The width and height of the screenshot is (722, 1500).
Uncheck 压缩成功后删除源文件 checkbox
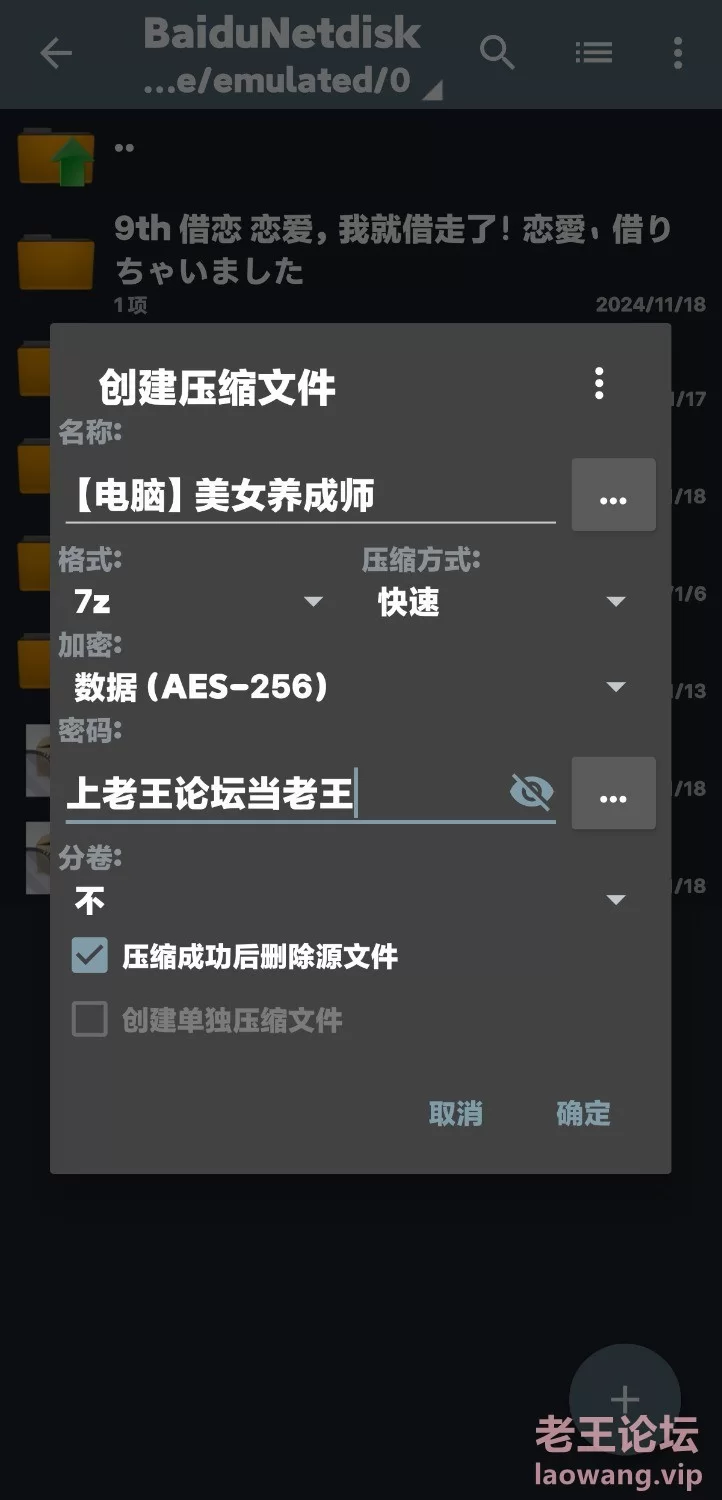click(x=90, y=956)
